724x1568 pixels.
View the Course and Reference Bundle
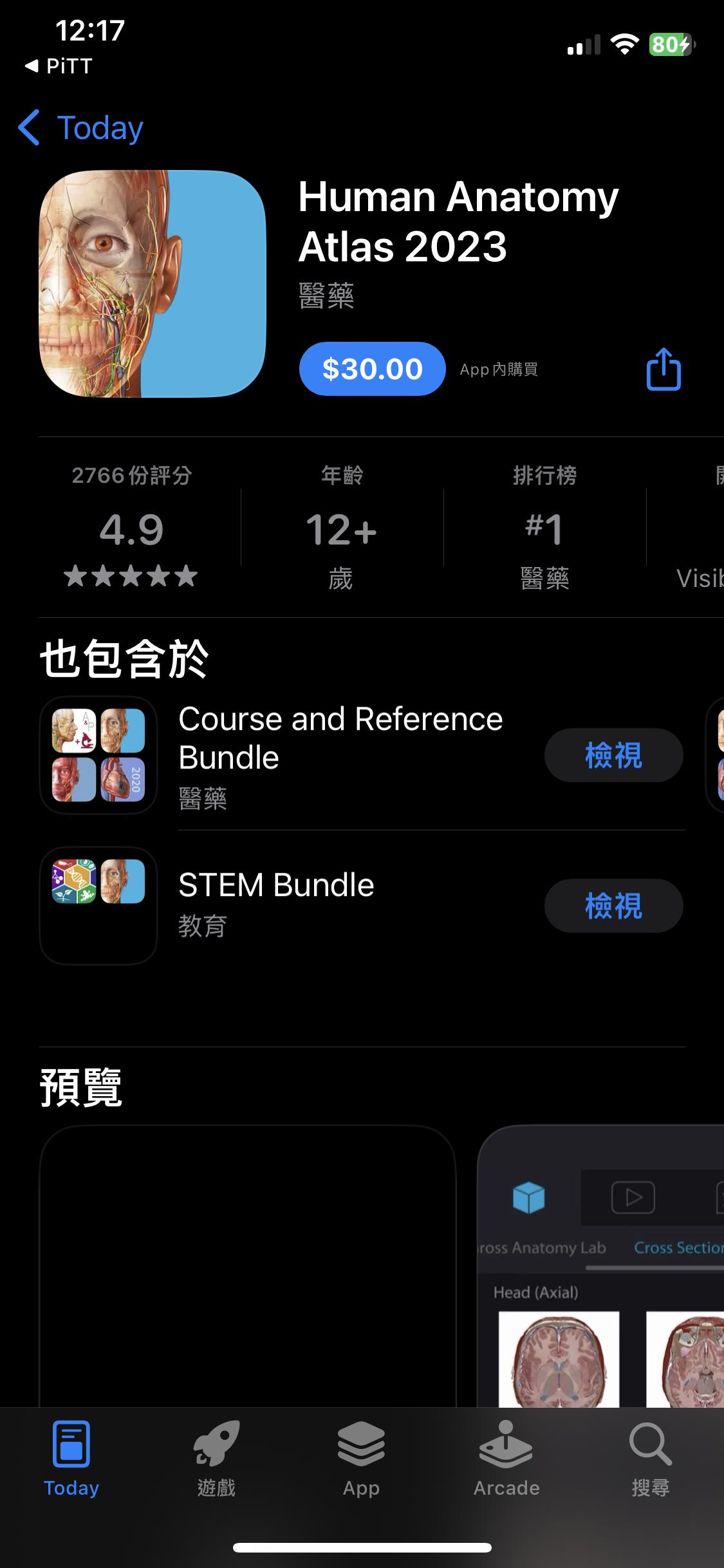coord(613,755)
